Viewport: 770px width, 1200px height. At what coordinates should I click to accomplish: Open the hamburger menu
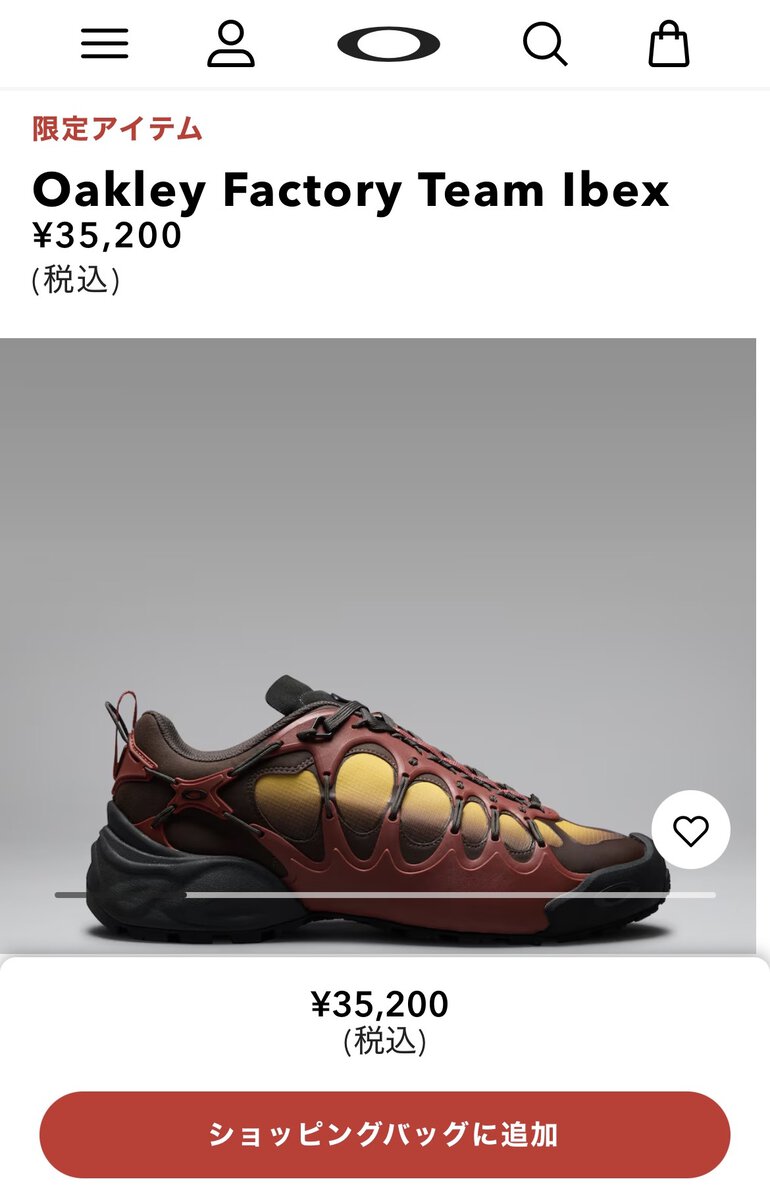tap(105, 44)
